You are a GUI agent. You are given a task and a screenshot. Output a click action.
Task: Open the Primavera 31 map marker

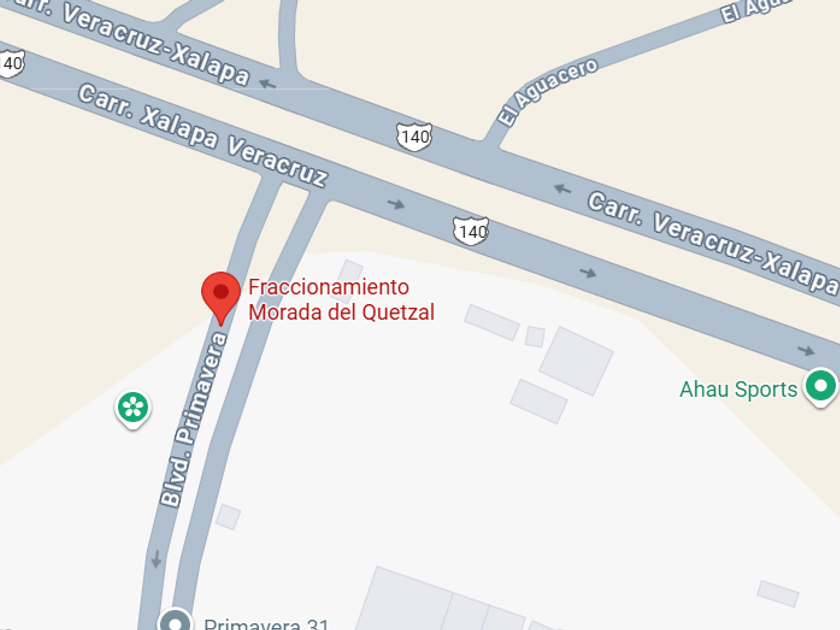[x=176, y=621]
